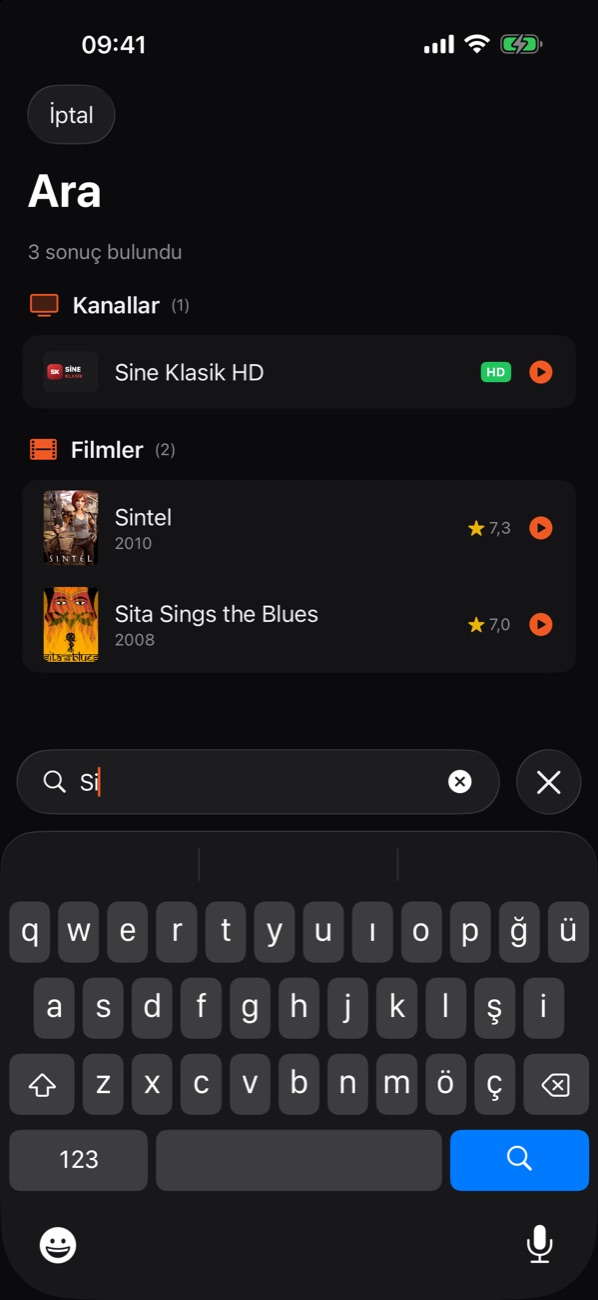Screen dimensions: 598x1300
Task: Hit the blue search key on keyboard
Action: [x=519, y=1160]
